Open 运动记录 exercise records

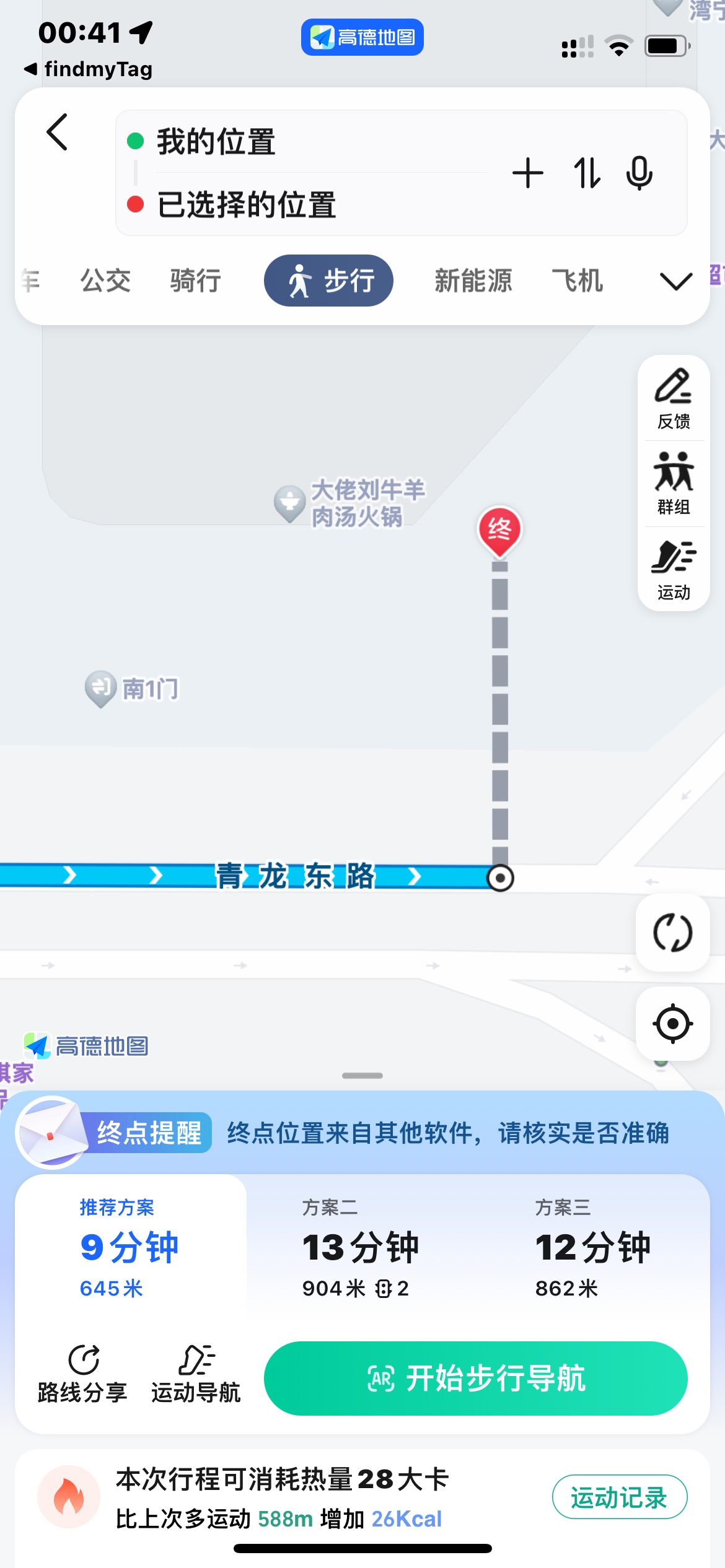[x=620, y=1497]
